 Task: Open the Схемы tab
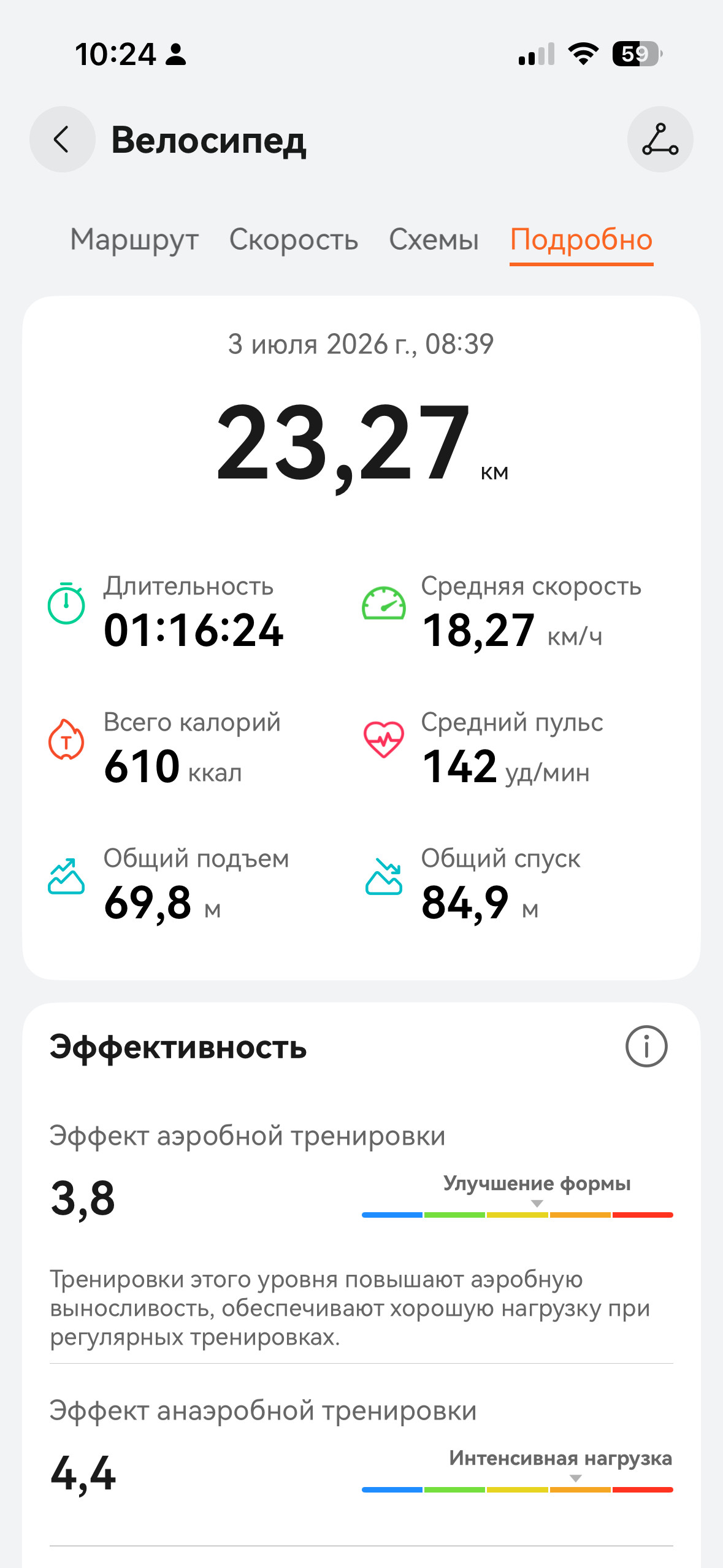click(x=434, y=240)
